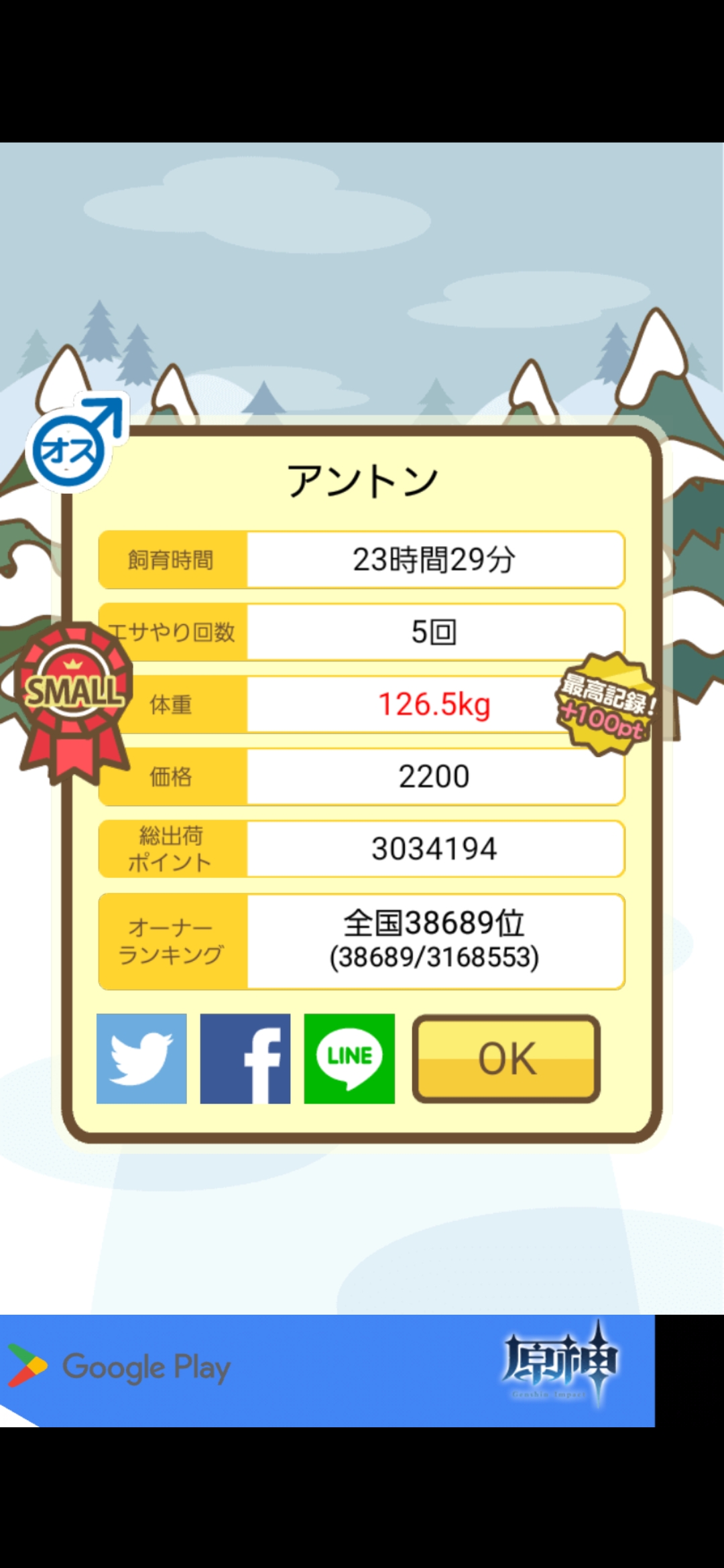The width and height of the screenshot is (724, 1568).
Task: Confirm the result with OK
Action: 506,1059
